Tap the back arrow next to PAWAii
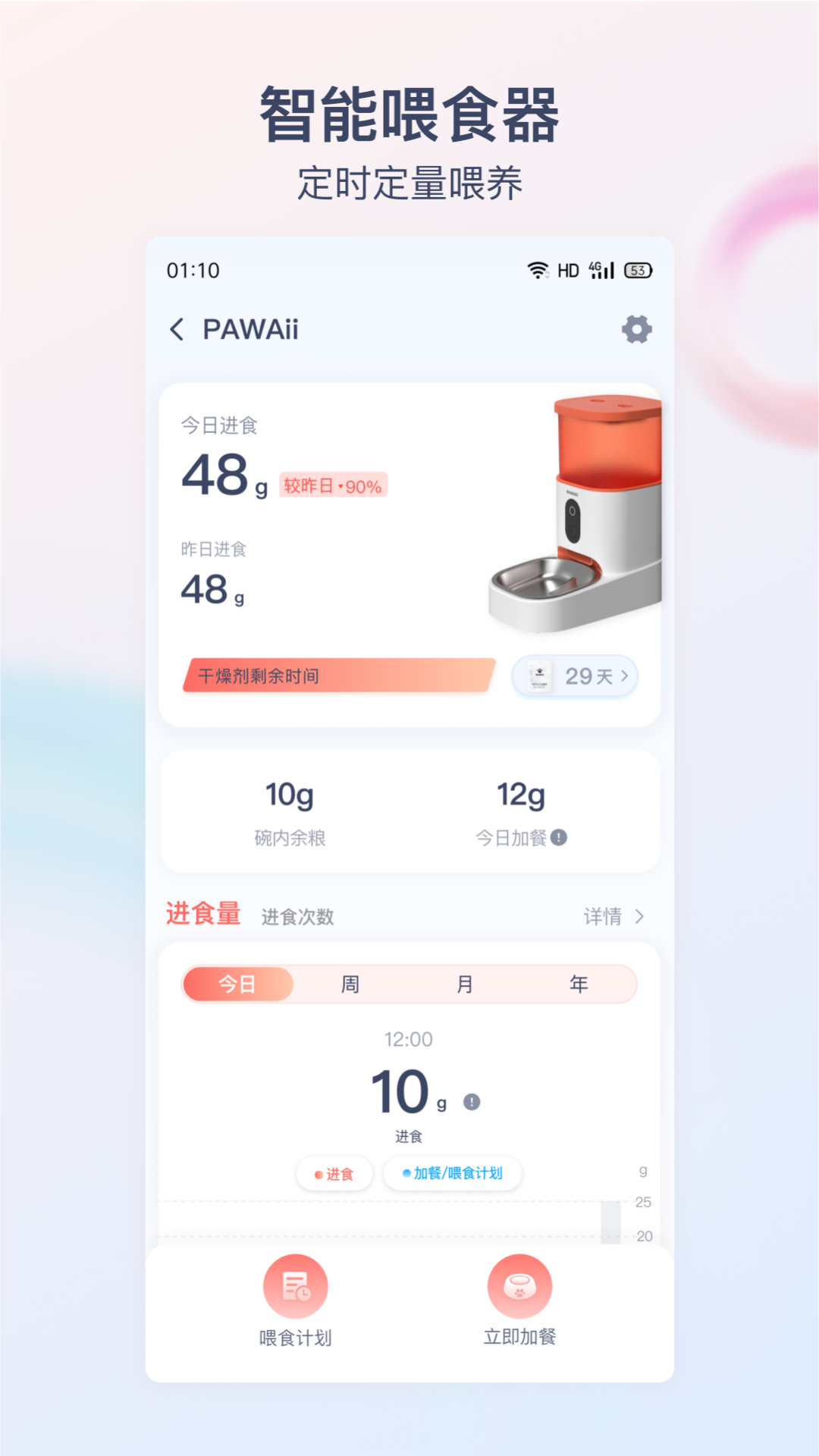 pyautogui.click(x=177, y=329)
